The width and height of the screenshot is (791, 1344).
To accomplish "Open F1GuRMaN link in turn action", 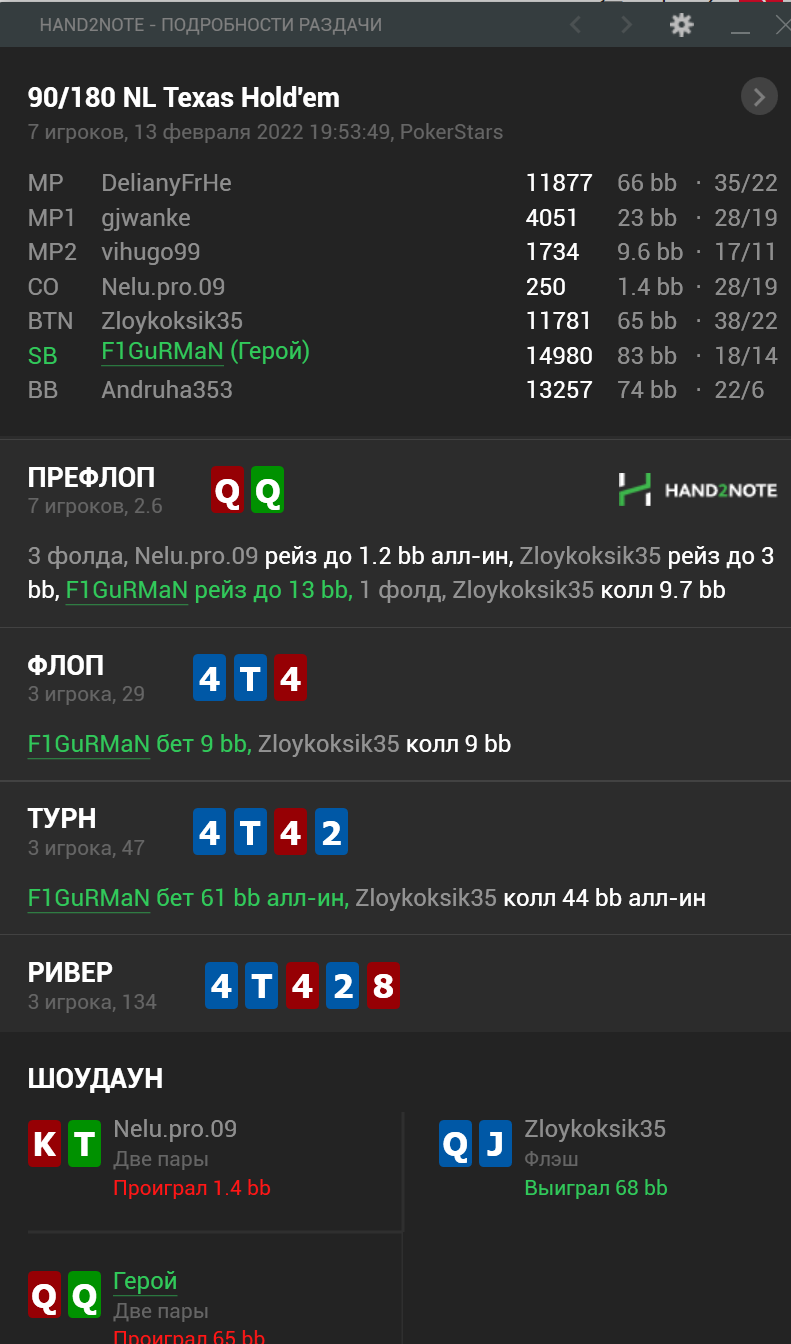I will tap(89, 898).
